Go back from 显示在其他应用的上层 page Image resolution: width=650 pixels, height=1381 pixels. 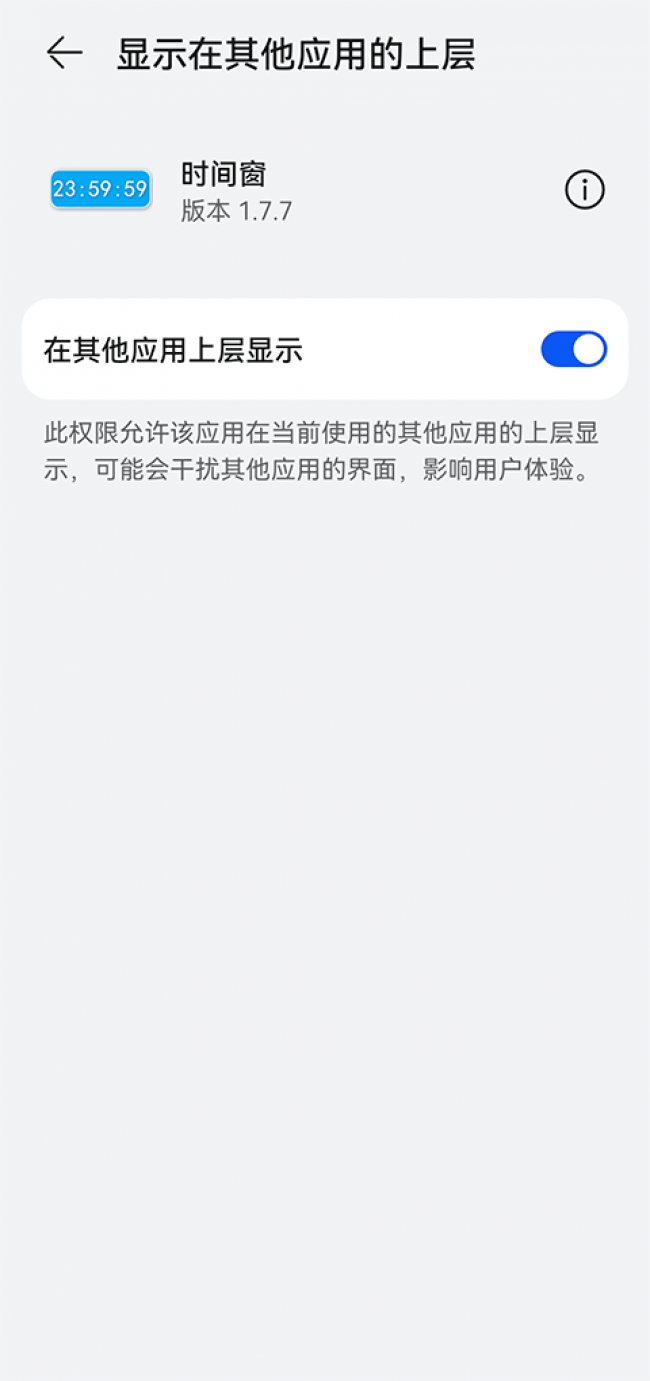(64, 53)
